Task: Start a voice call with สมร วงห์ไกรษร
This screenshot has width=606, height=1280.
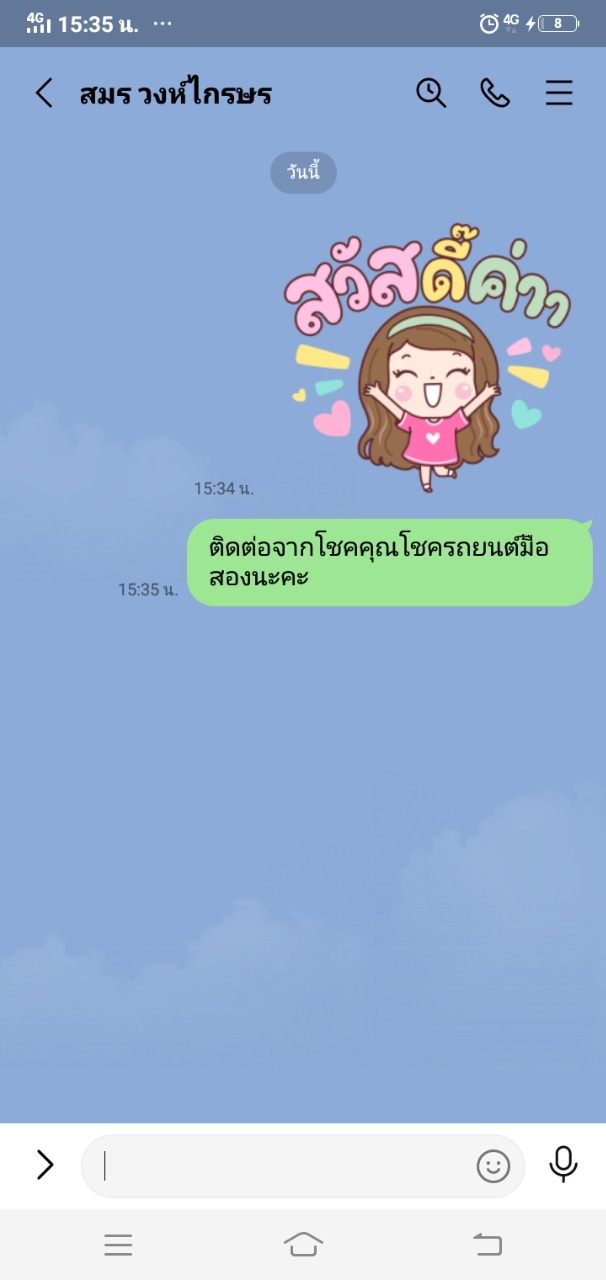Action: click(x=495, y=93)
